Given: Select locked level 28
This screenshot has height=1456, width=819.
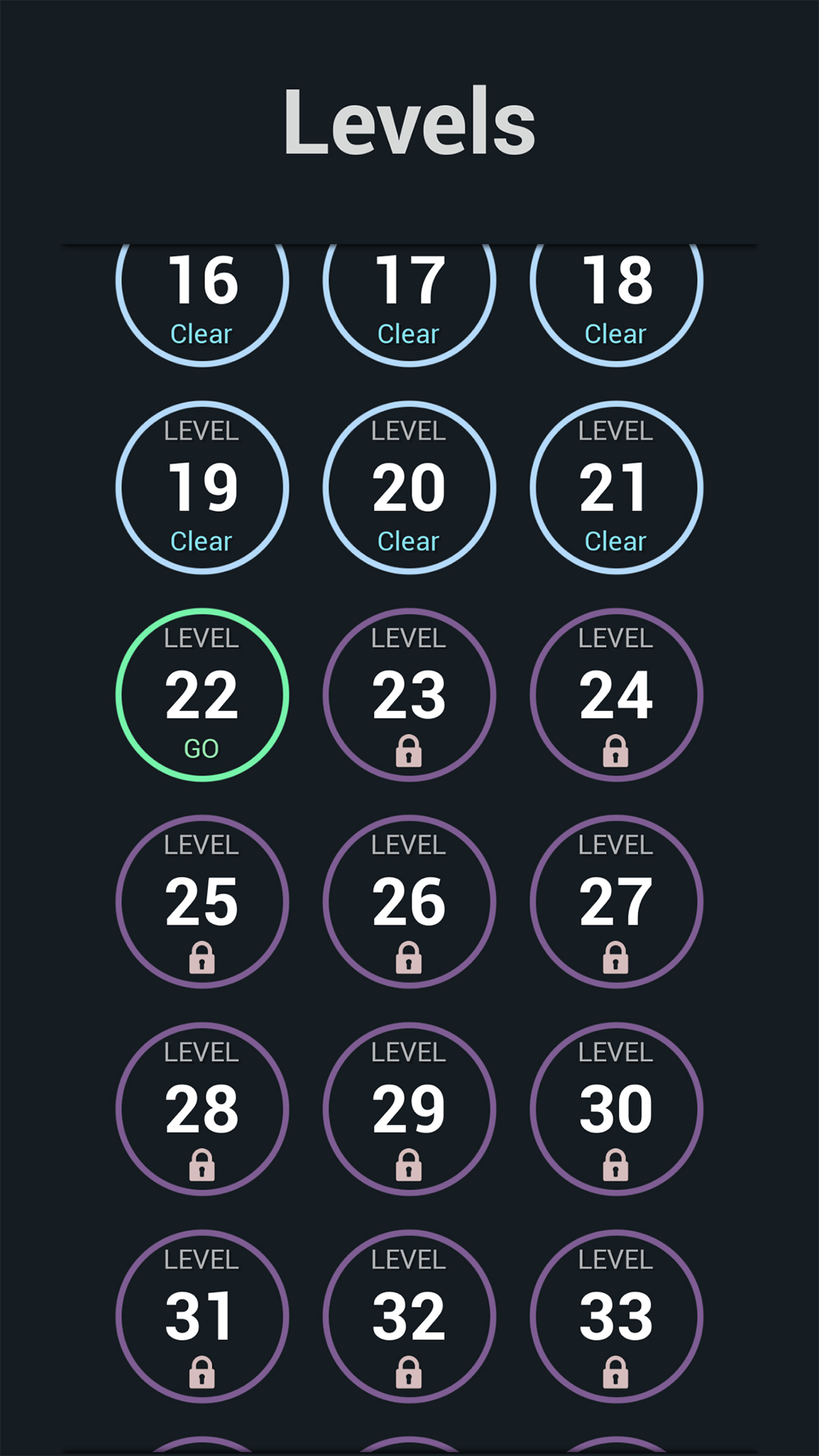Looking at the screenshot, I should pyautogui.click(x=202, y=1109).
